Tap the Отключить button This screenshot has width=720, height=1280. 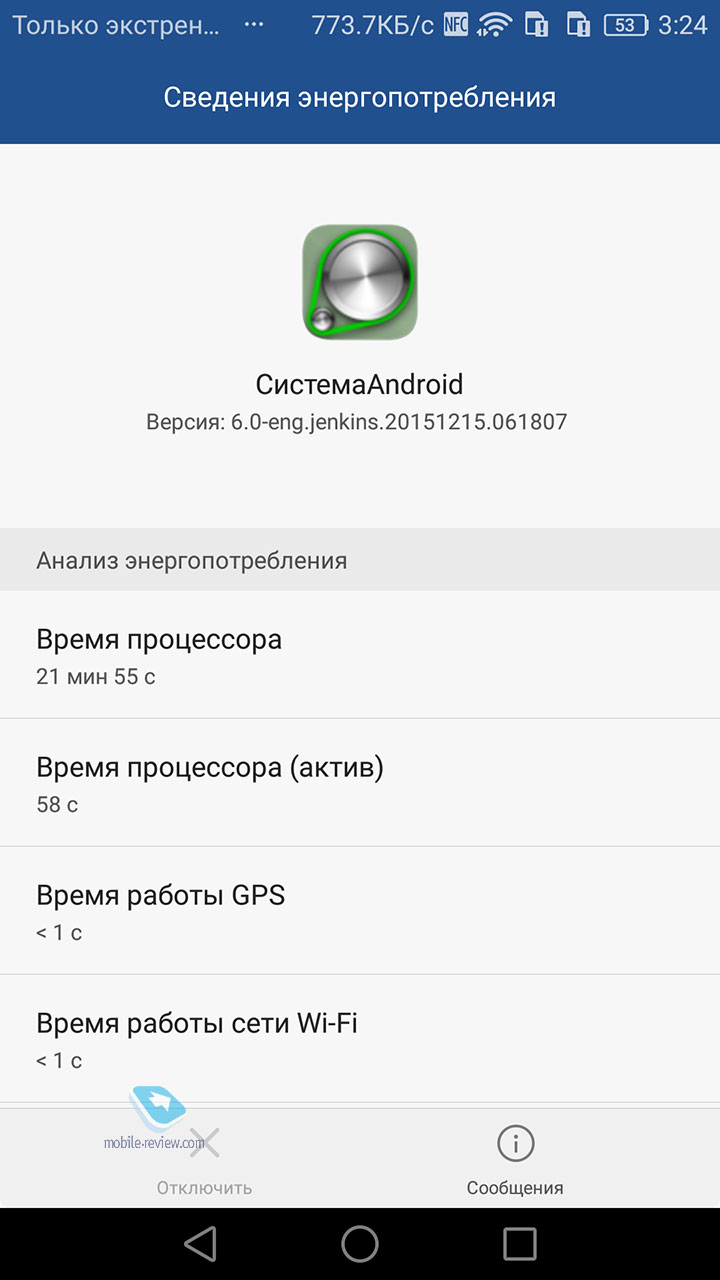205,1158
